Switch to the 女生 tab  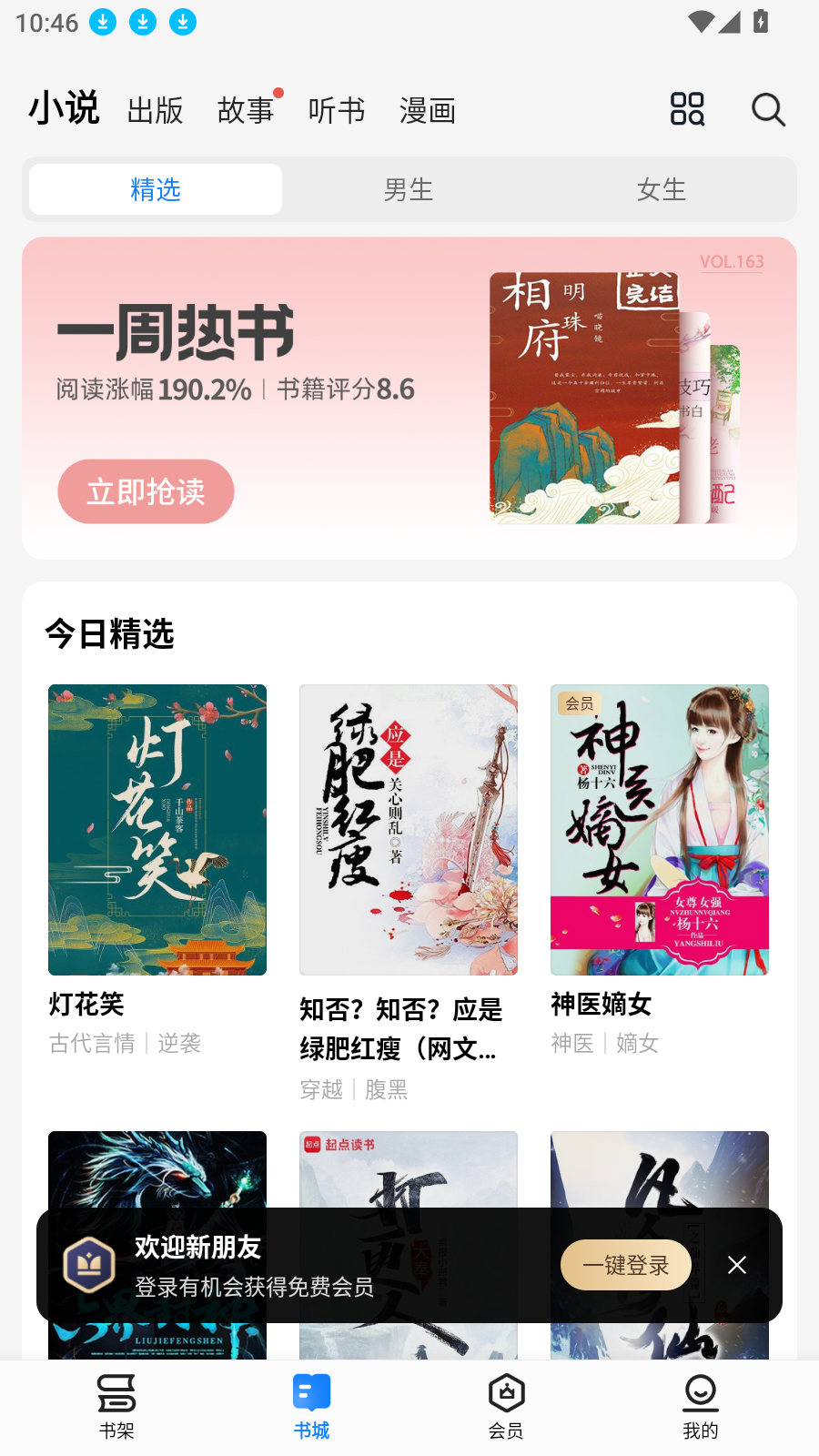(x=662, y=189)
